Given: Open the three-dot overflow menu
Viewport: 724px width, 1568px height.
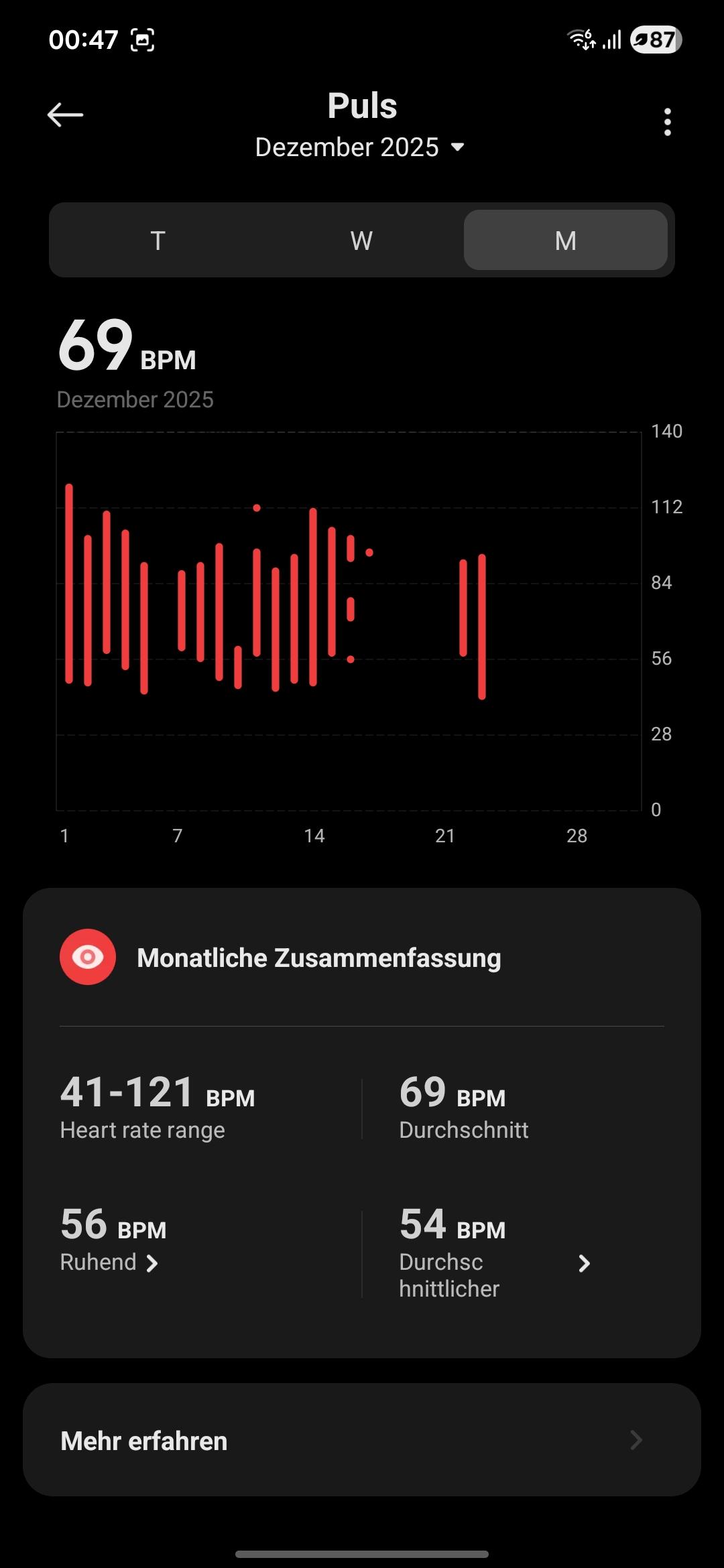Looking at the screenshot, I should click(x=666, y=122).
